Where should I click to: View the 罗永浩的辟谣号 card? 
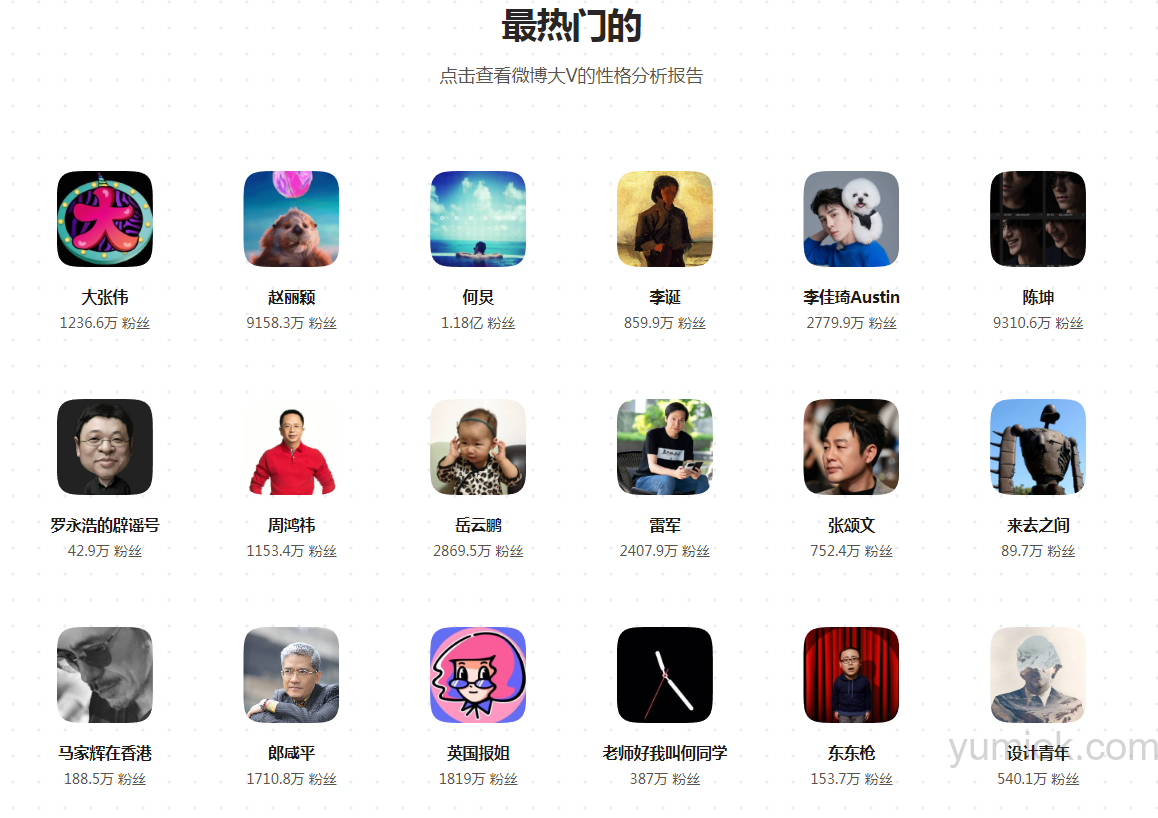pos(105,447)
